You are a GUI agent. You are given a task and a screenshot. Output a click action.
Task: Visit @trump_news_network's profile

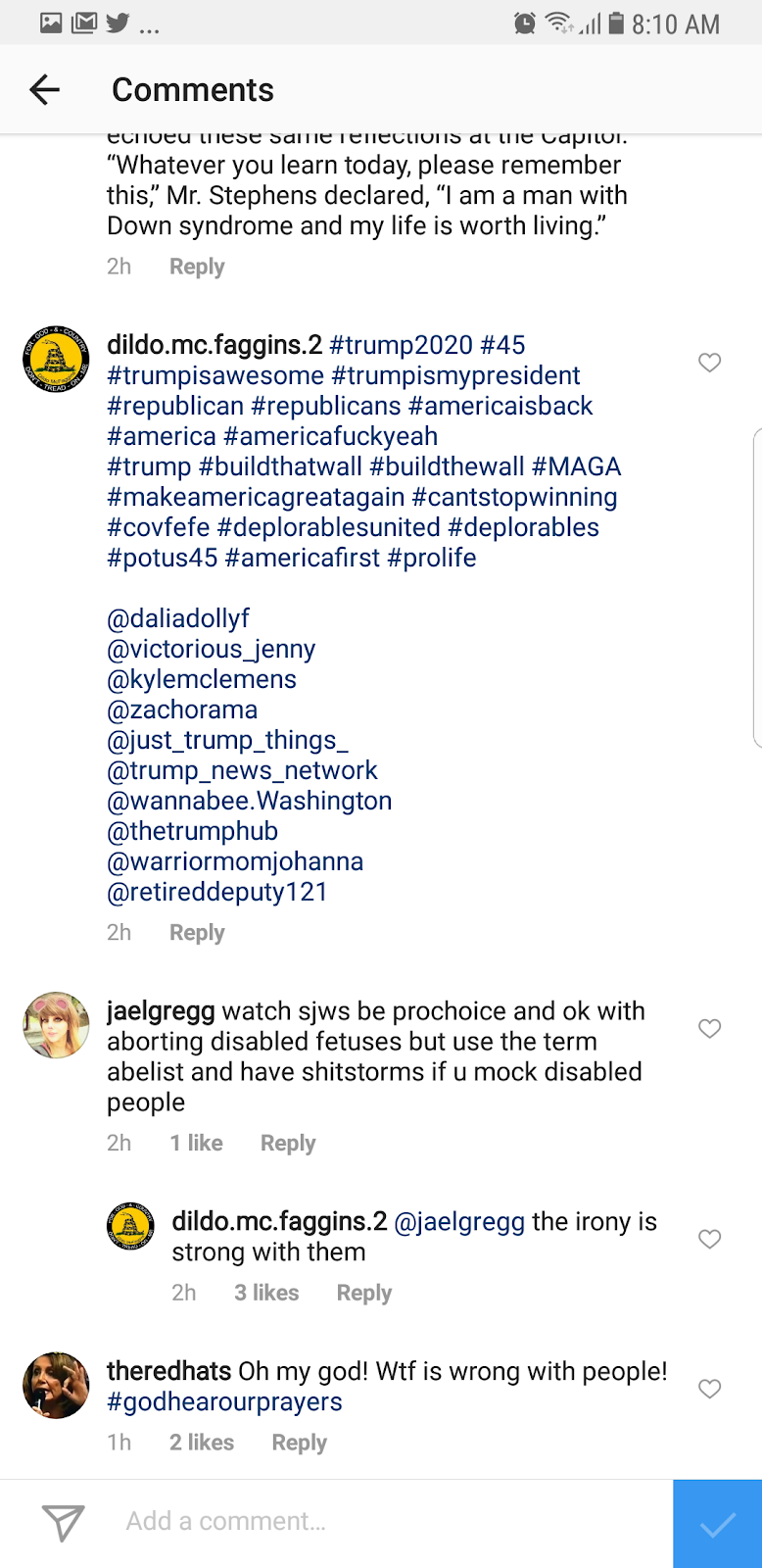coord(242,770)
